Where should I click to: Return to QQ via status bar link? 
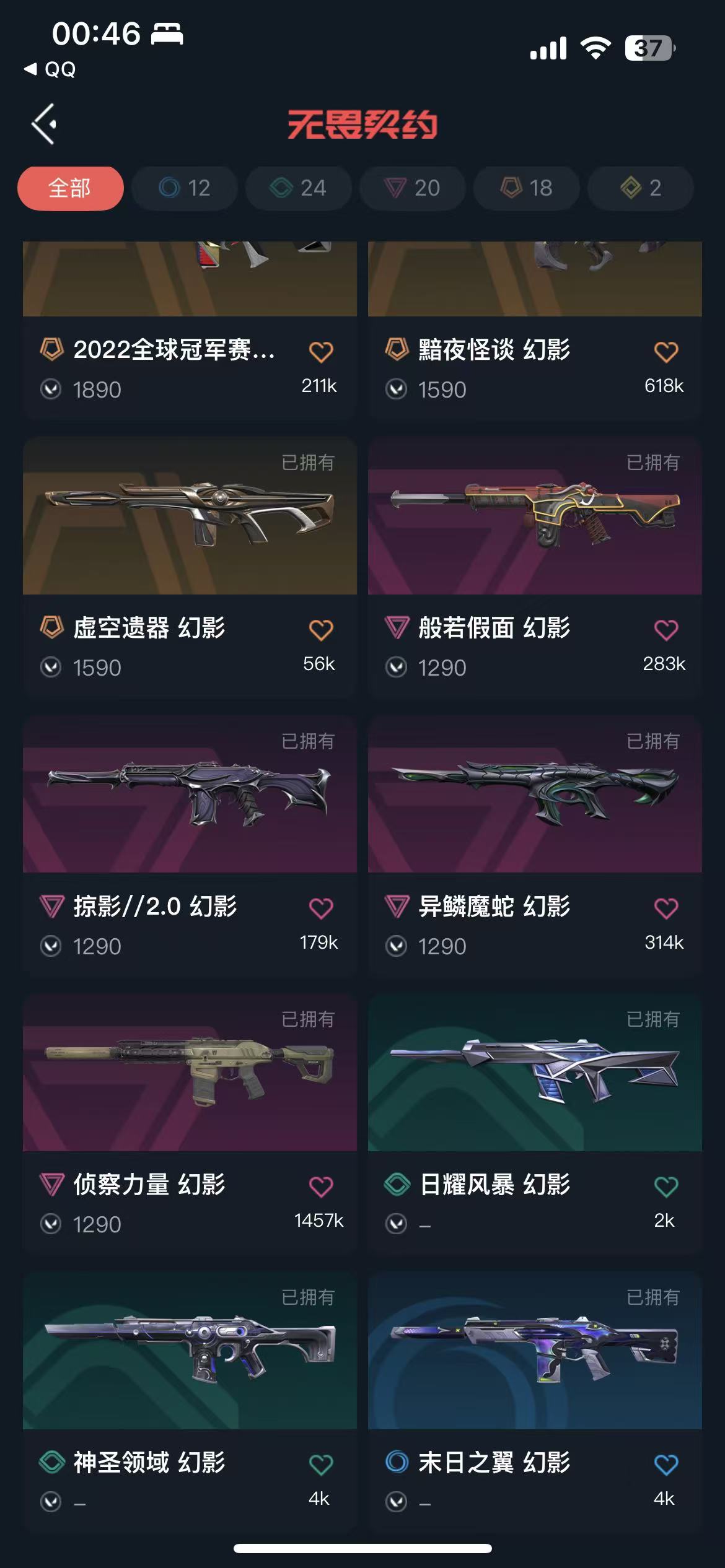click(x=50, y=69)
